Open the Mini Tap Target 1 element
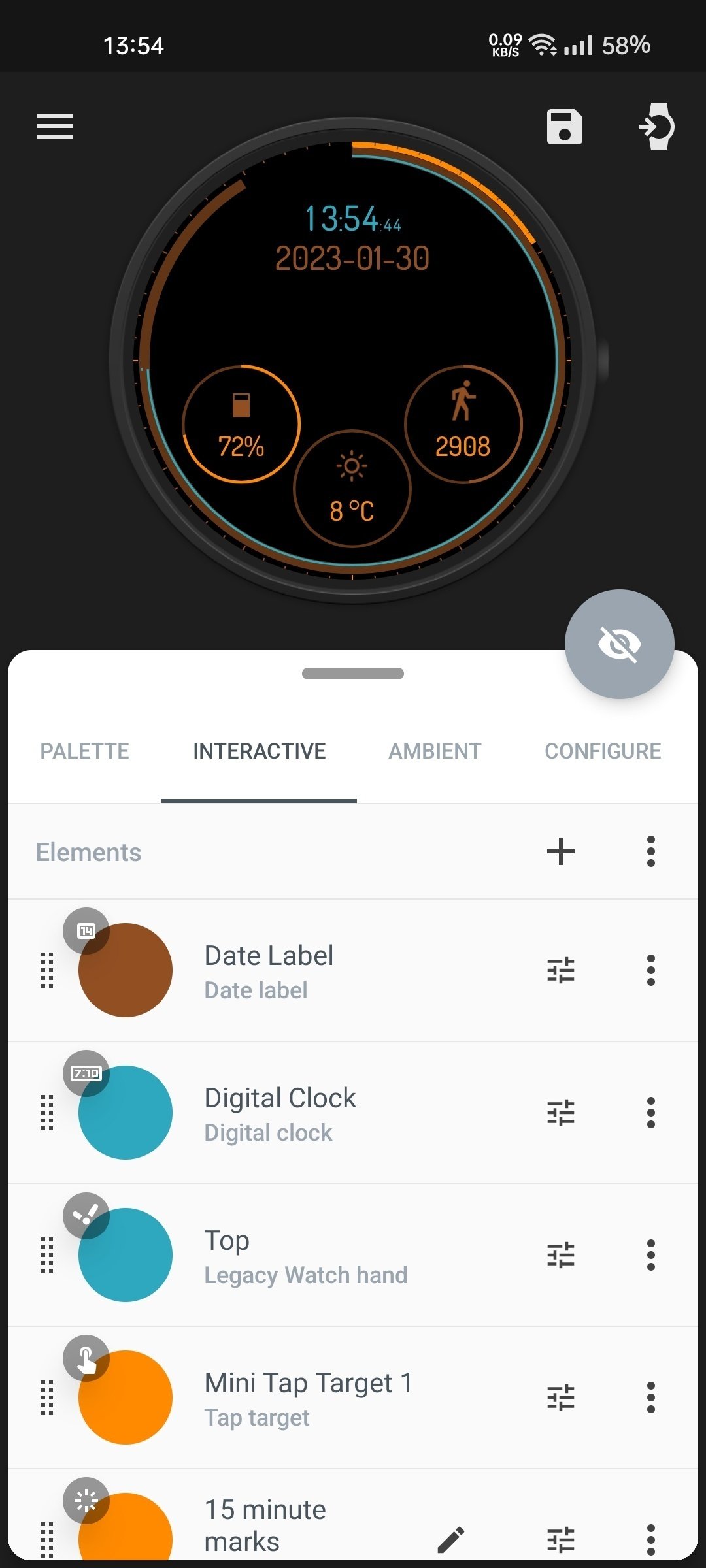Screen dimensions: 706x1568 [353, 1397]
